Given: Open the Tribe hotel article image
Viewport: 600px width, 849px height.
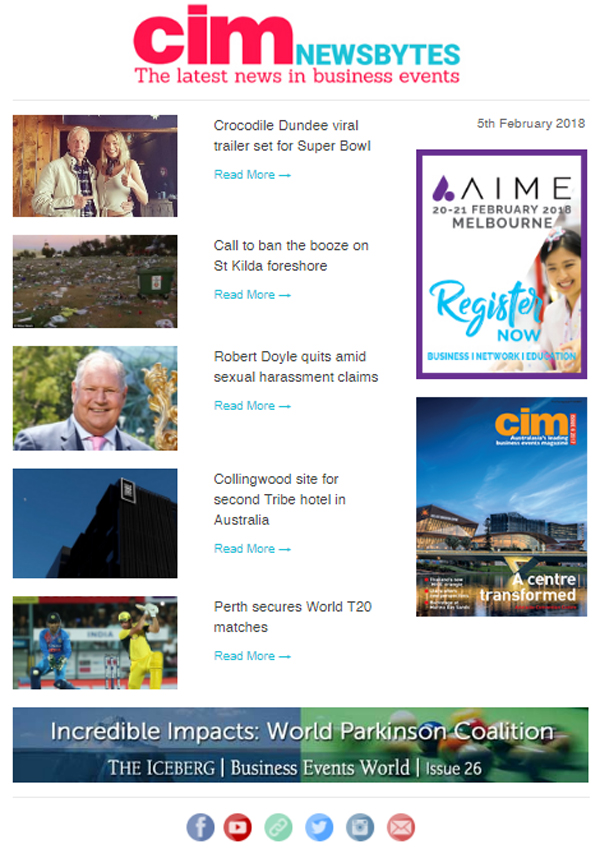Looking at the screenshot, I should click(95, 523).
